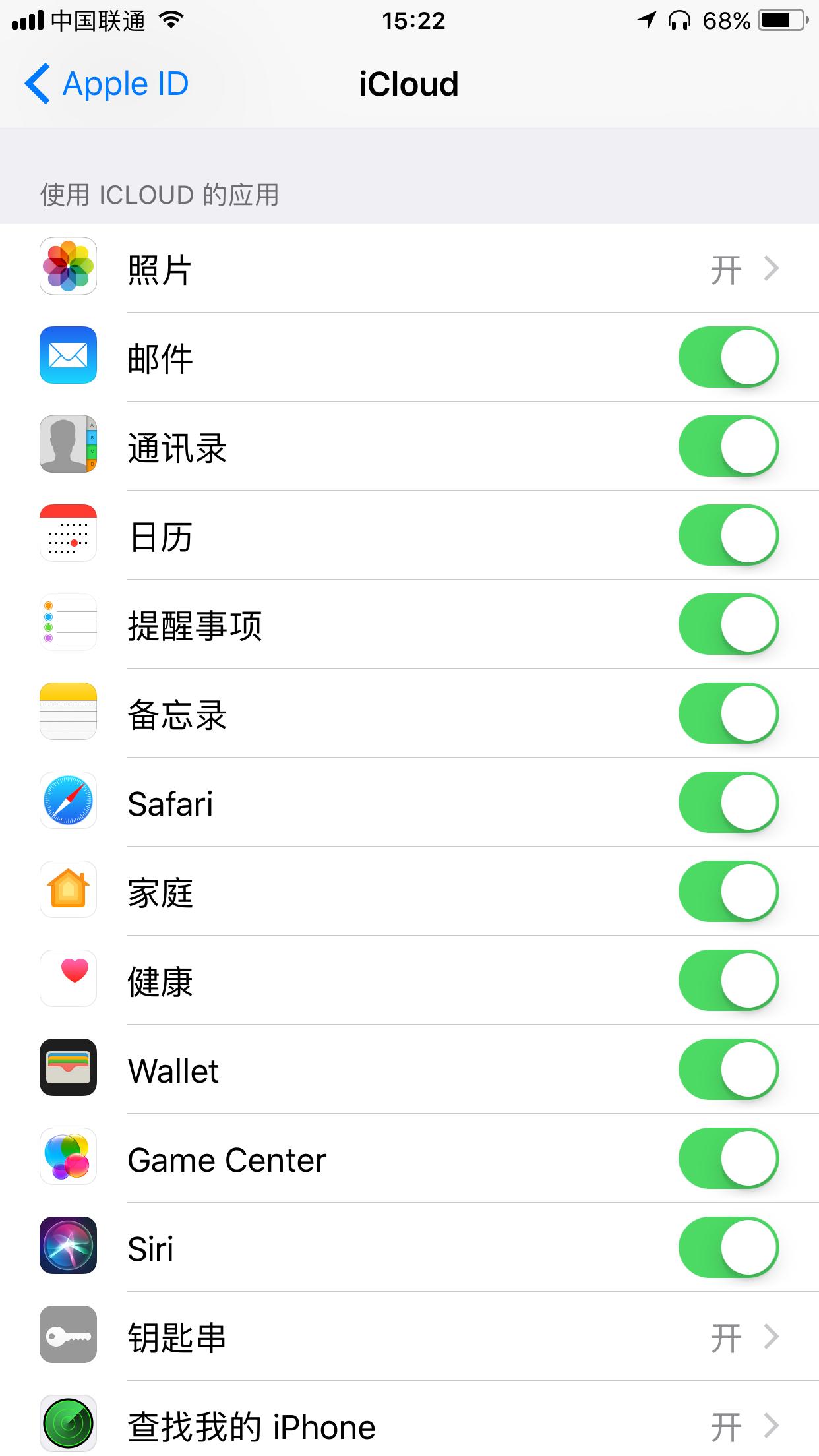819x1456 pixels.
Task: Tap the 日历 Calendar icon
Action: coord(68,535)
